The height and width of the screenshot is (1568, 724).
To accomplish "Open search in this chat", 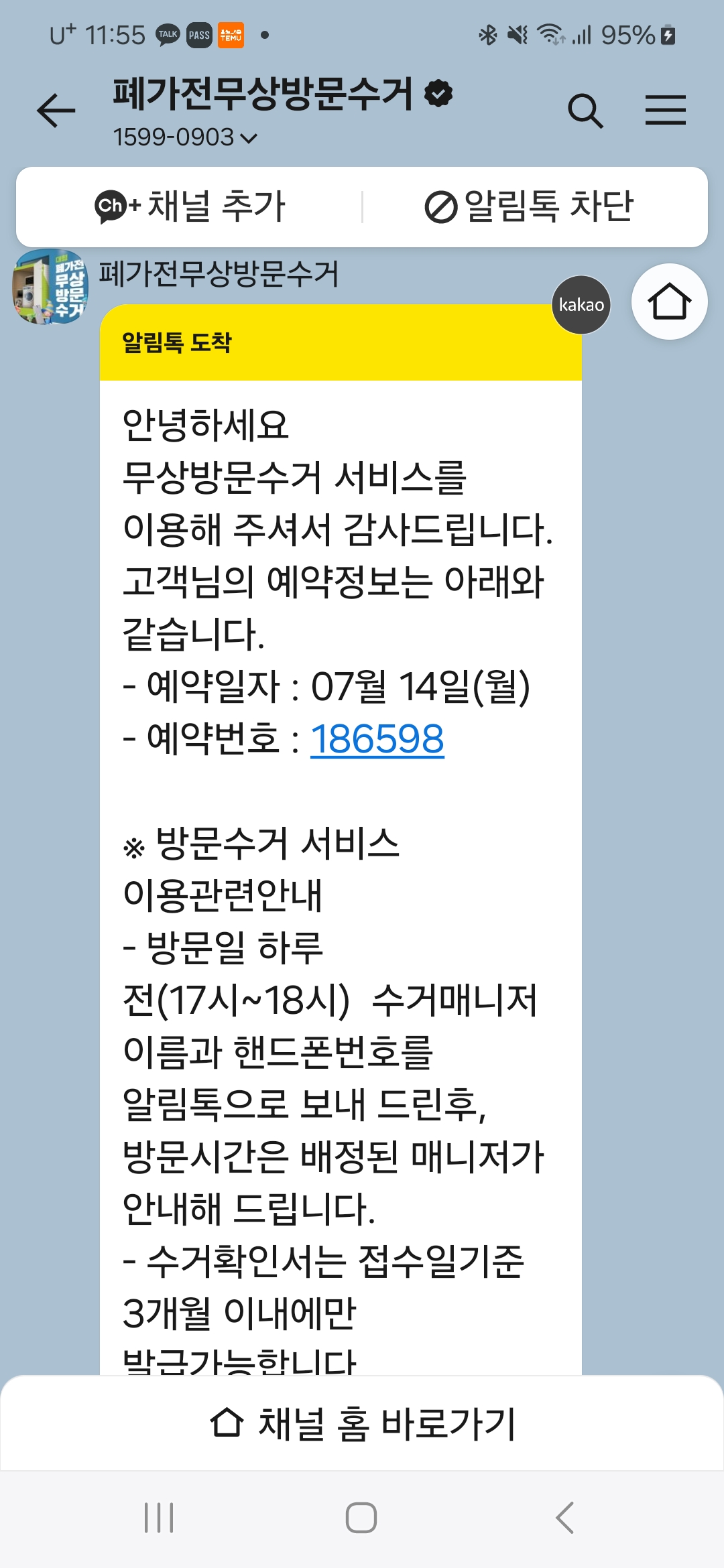I will pyautogui.click(x=585, y=111).
